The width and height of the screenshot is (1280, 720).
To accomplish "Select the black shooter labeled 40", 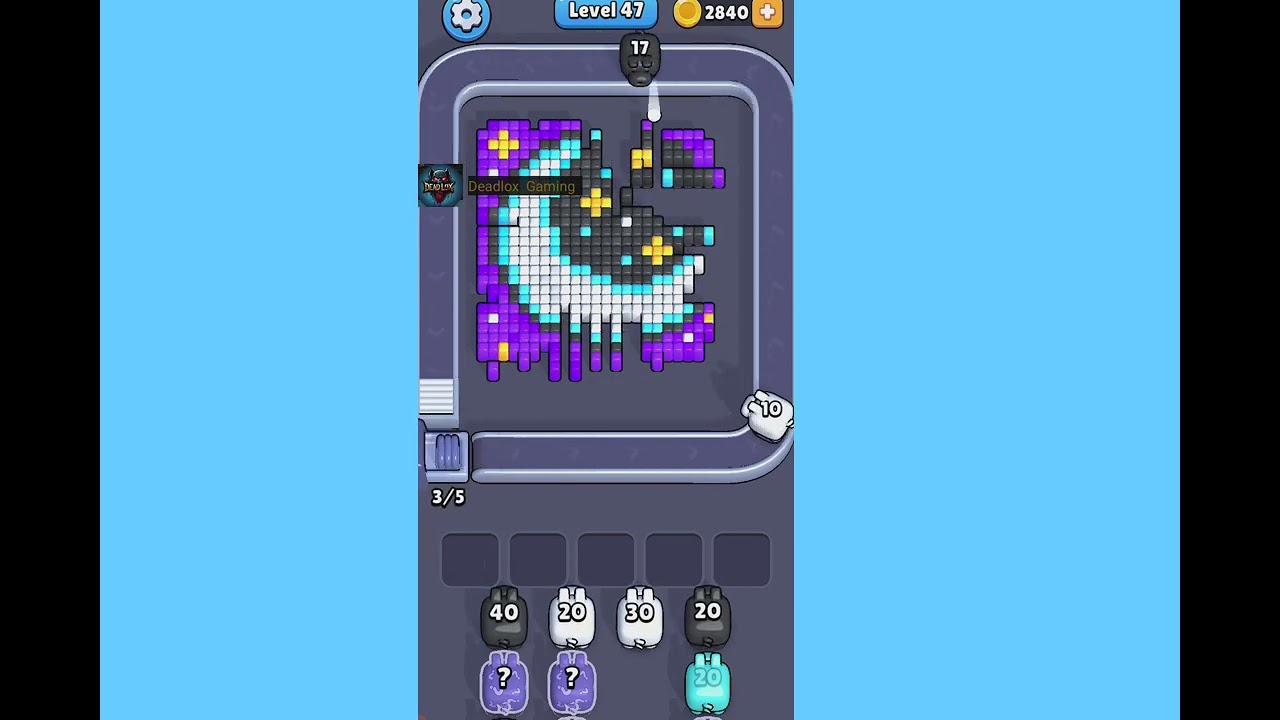I will coord(504,616).
